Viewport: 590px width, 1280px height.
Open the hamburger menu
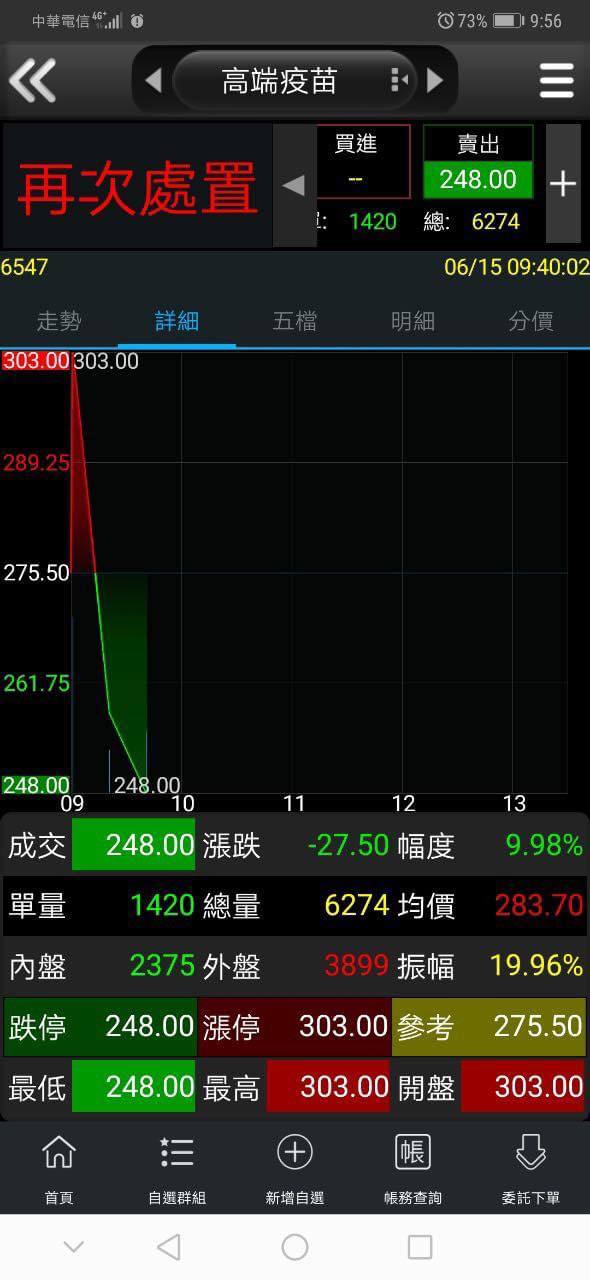(556, 80)
